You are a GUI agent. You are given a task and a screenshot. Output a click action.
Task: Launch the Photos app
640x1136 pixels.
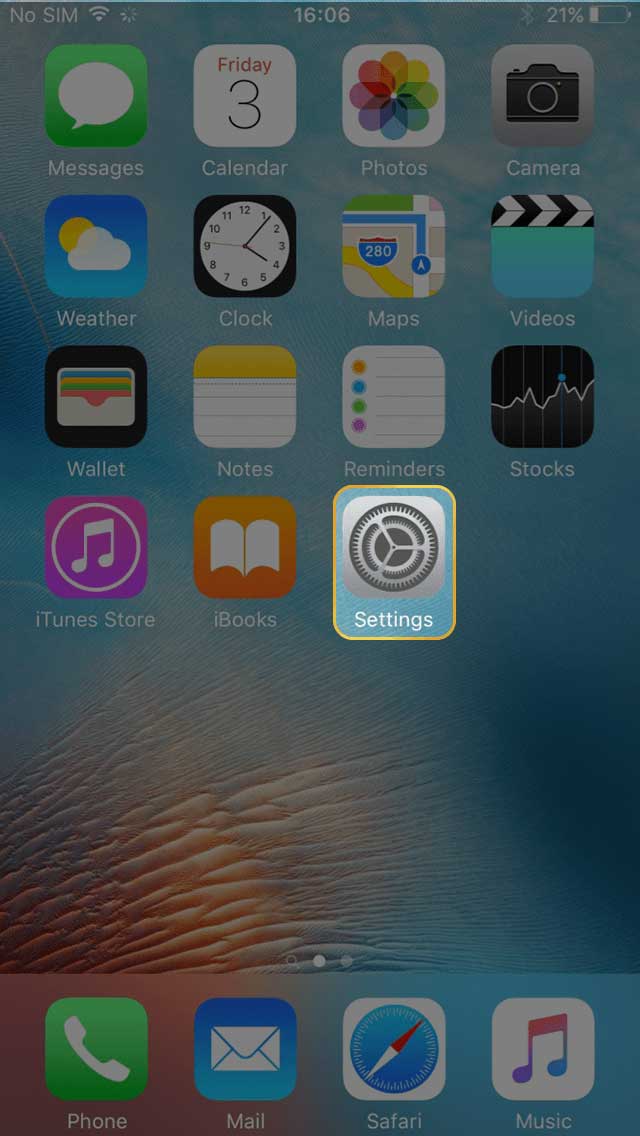tap(393, 96)
